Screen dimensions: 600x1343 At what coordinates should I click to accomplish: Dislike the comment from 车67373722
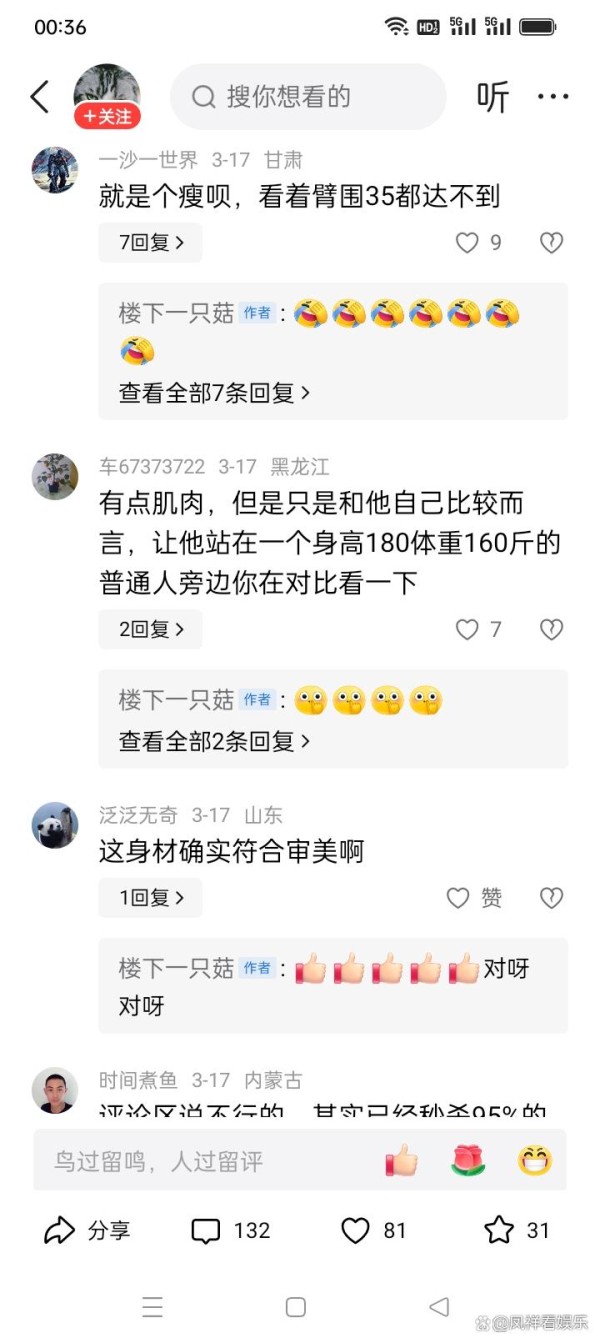click(551, 630)
